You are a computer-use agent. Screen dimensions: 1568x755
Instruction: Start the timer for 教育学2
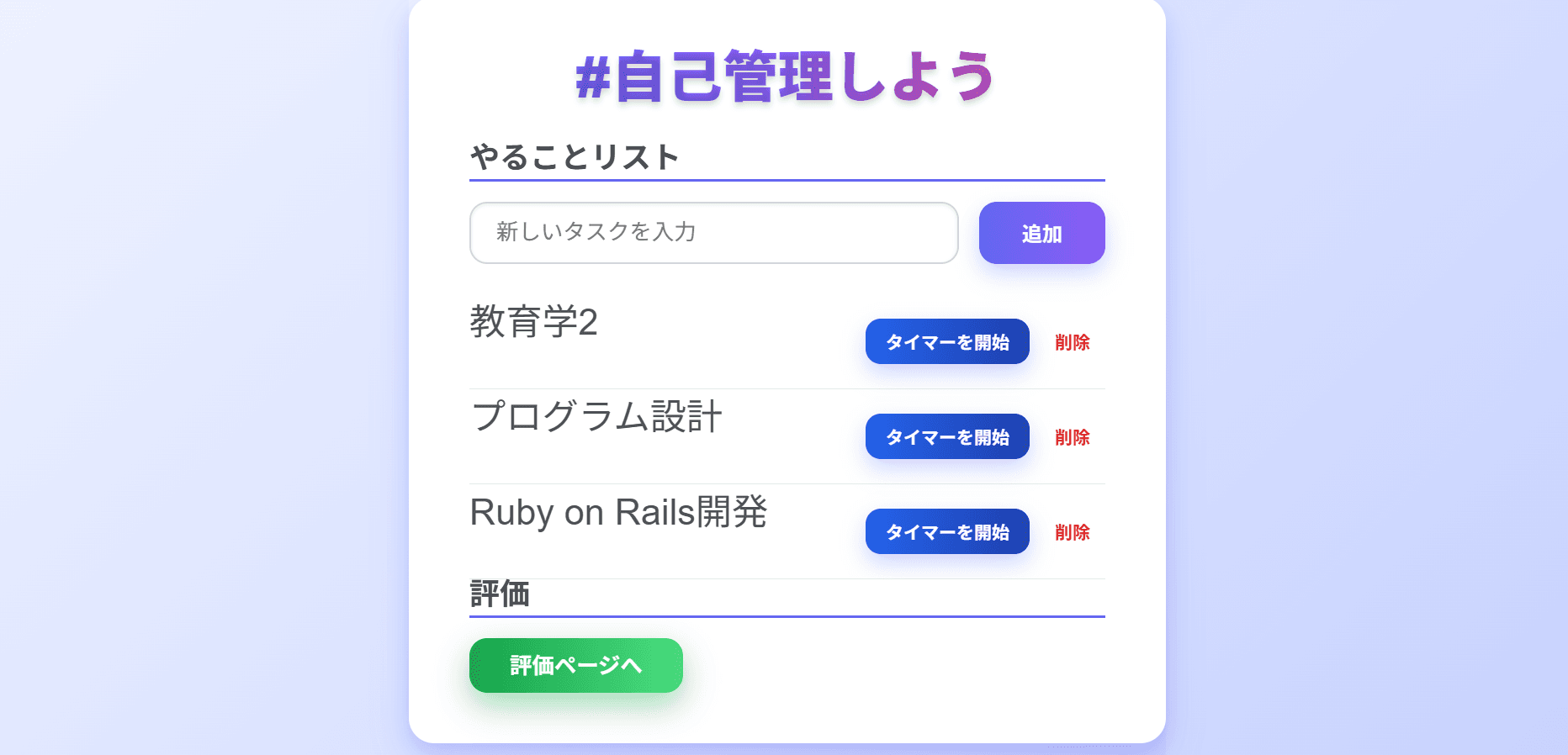(x=947, y=341)
